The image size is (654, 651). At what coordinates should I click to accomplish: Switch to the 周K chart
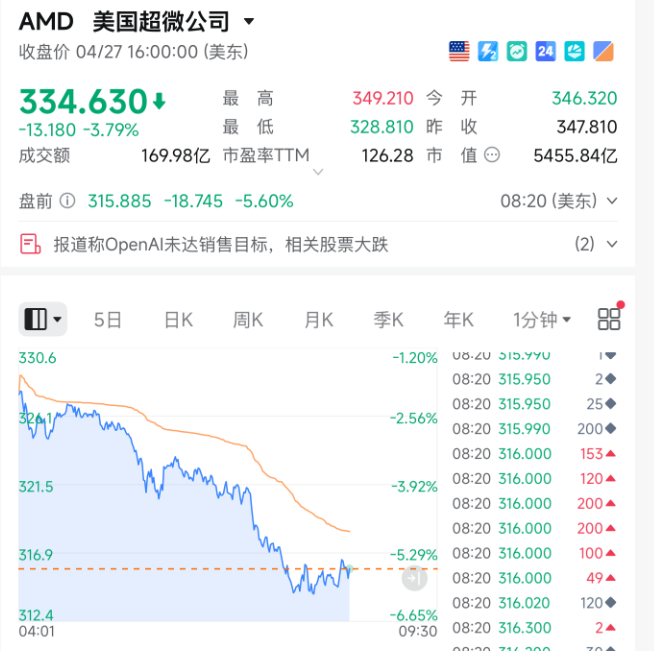[248, 320]
